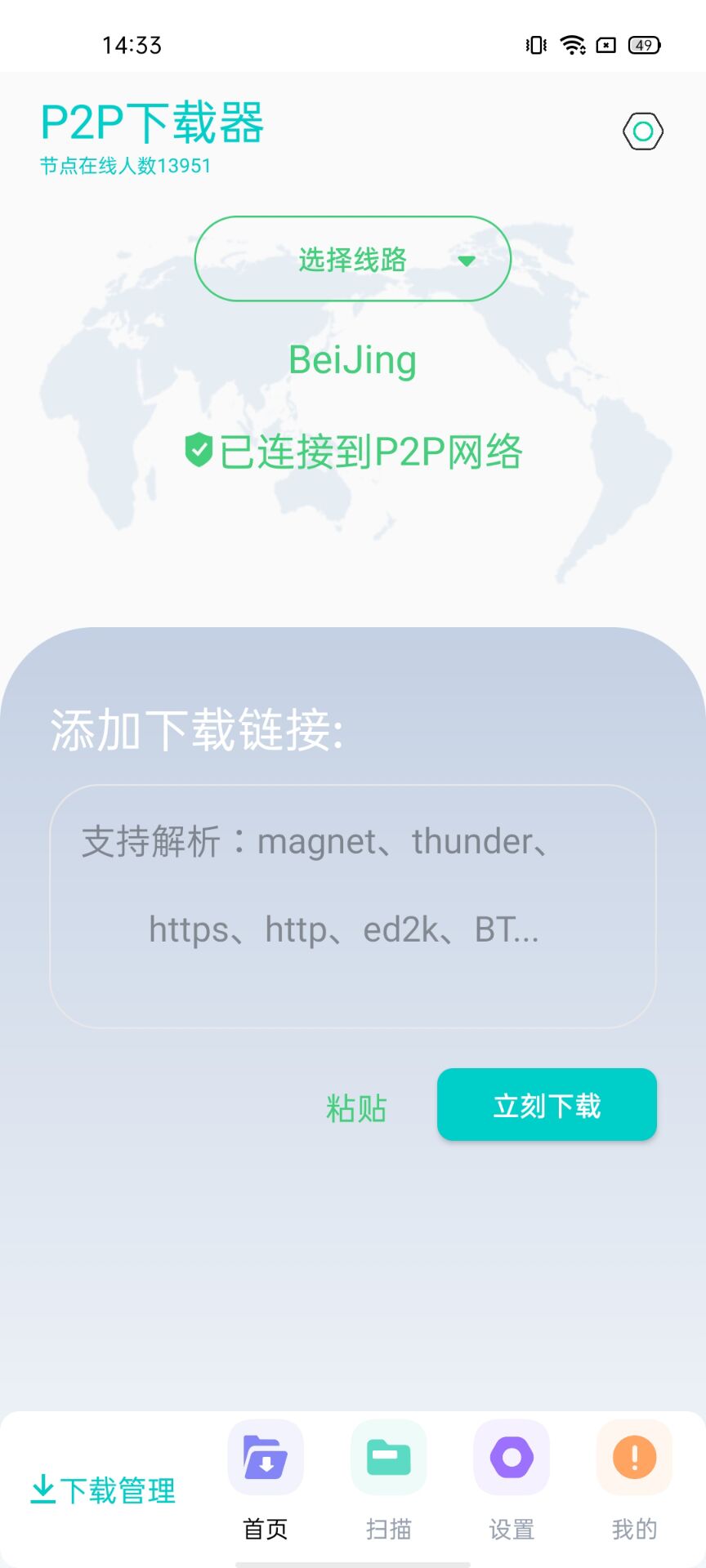This screenshot has height=1568, width=706.
Task: Expand the 选择线路 dropdown
Action: 353,259
